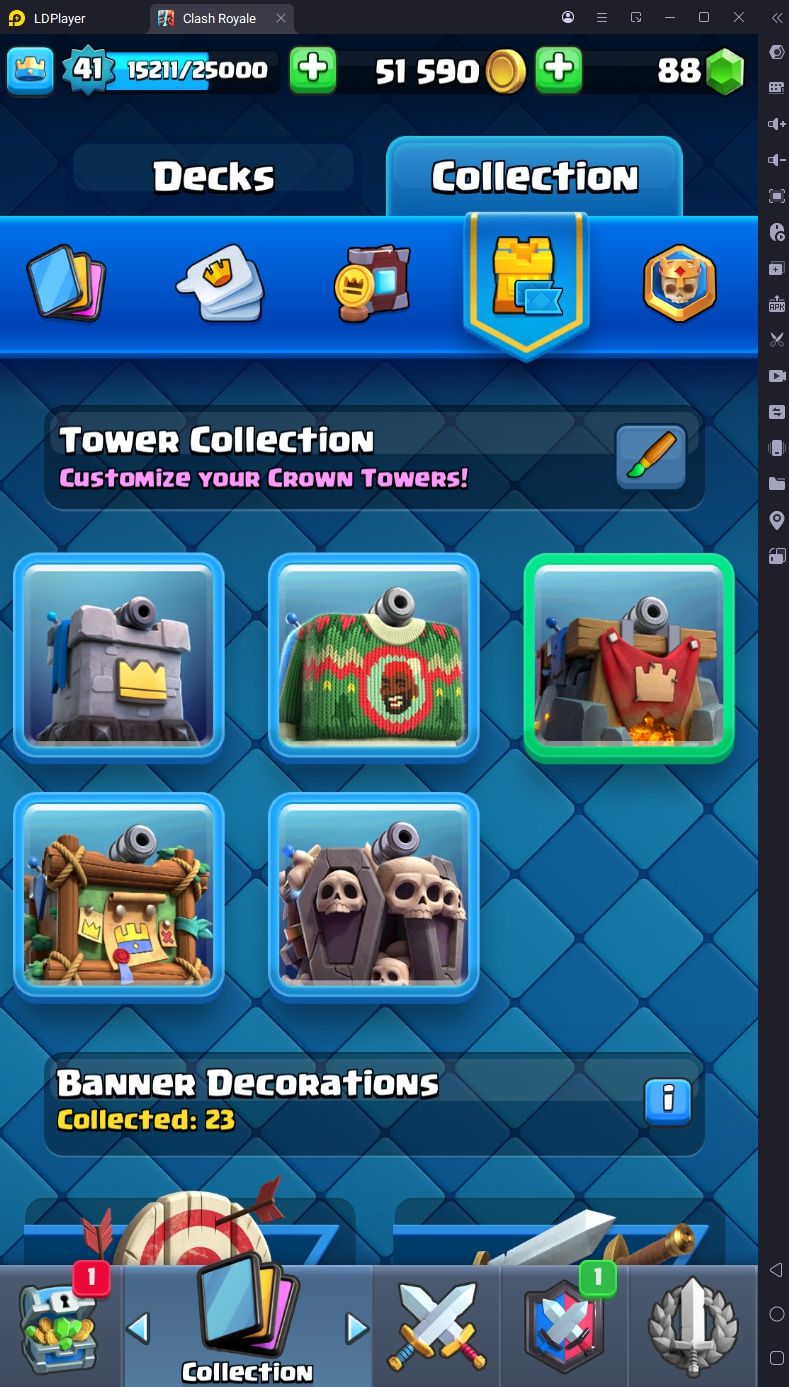Open Banner Decorations info button
789x1387 pixels.
(669, 1101)
